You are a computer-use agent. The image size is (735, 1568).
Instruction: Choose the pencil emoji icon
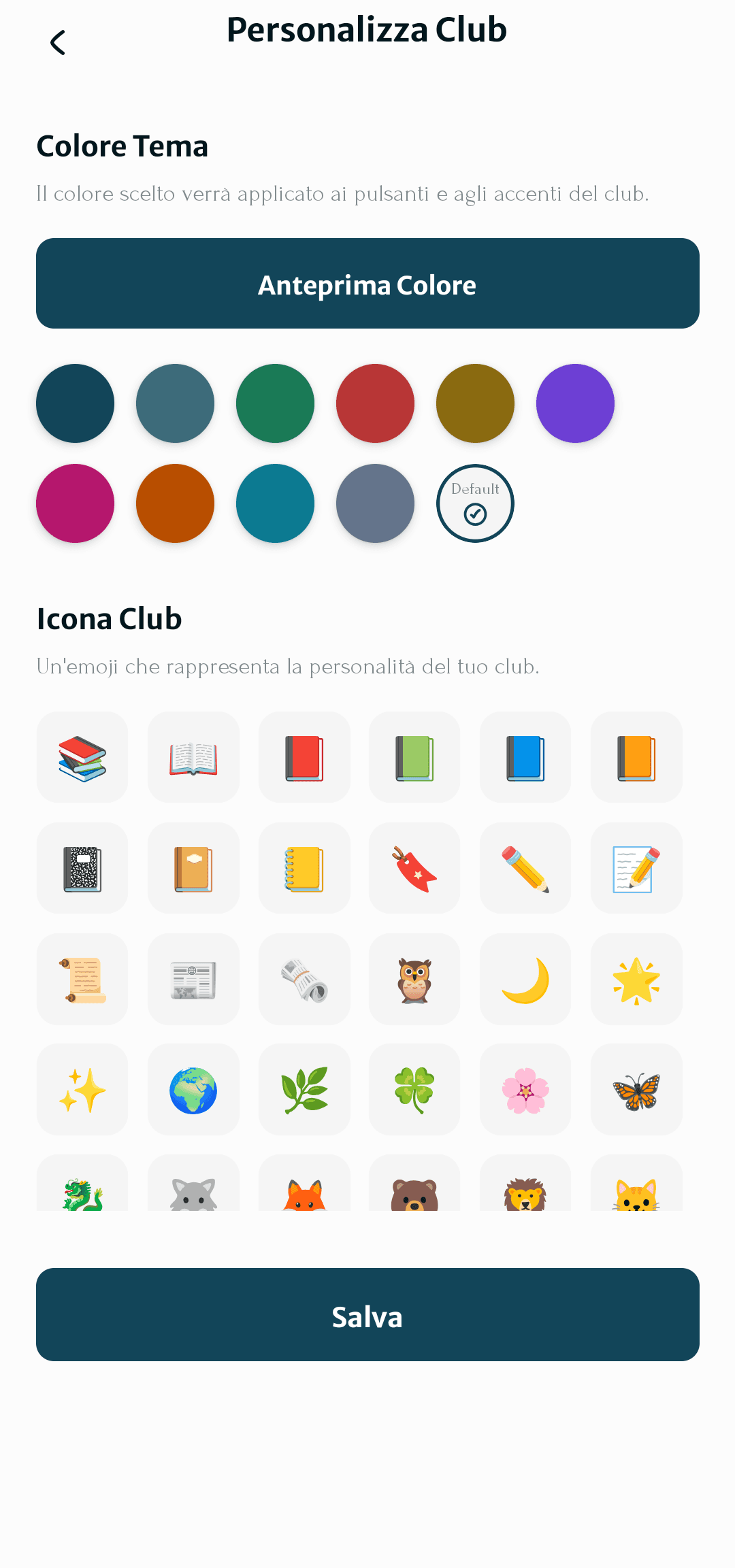[525, 868]
